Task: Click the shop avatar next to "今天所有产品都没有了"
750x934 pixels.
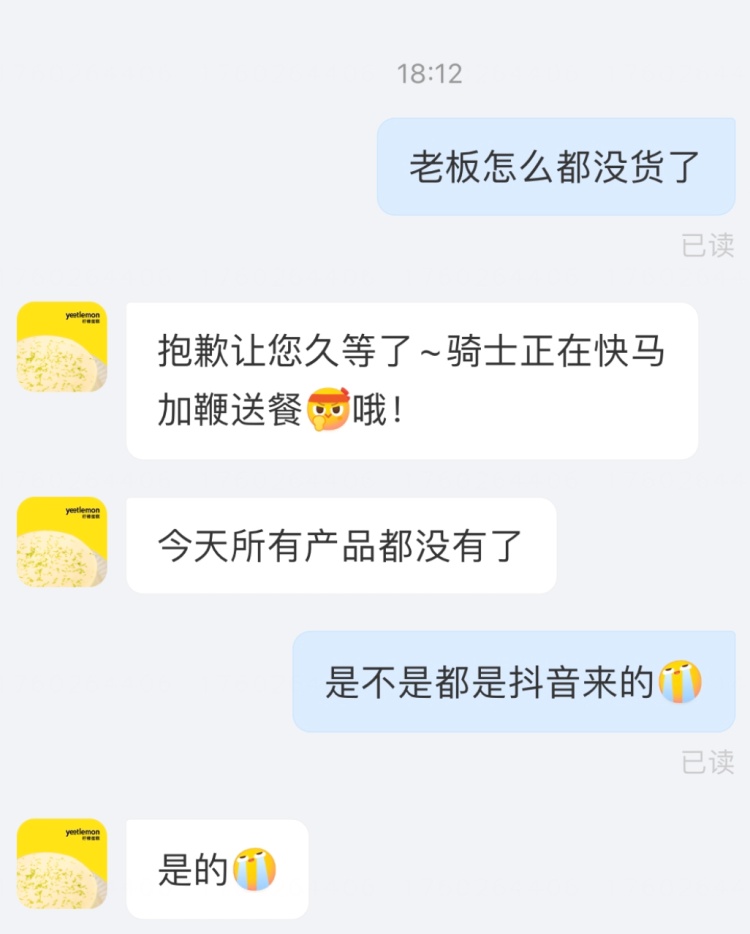Action: (60, 542)
